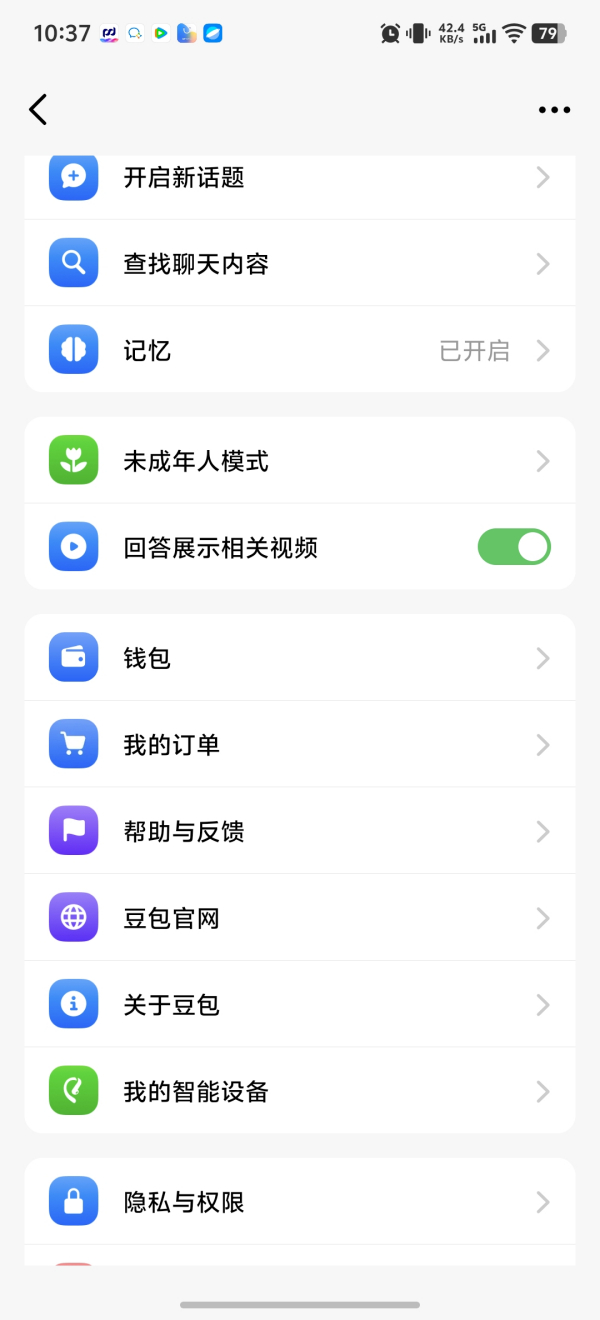Open 未成年人模式 settings
The image size is (600, 1320).
click(x=300, y=461)
